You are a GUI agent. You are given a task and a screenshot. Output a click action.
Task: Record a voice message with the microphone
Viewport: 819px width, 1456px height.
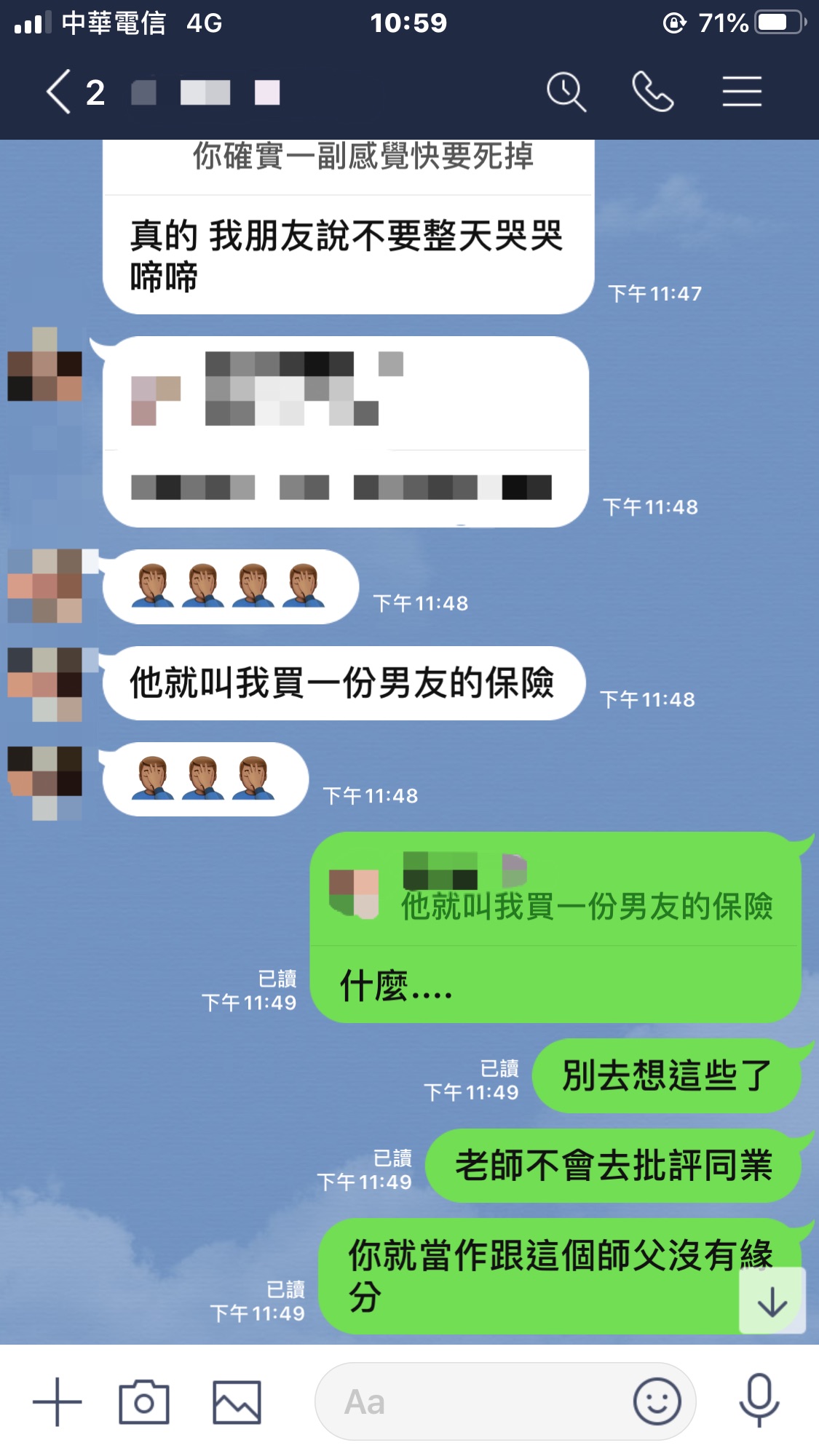click(x=759, y=1400)
